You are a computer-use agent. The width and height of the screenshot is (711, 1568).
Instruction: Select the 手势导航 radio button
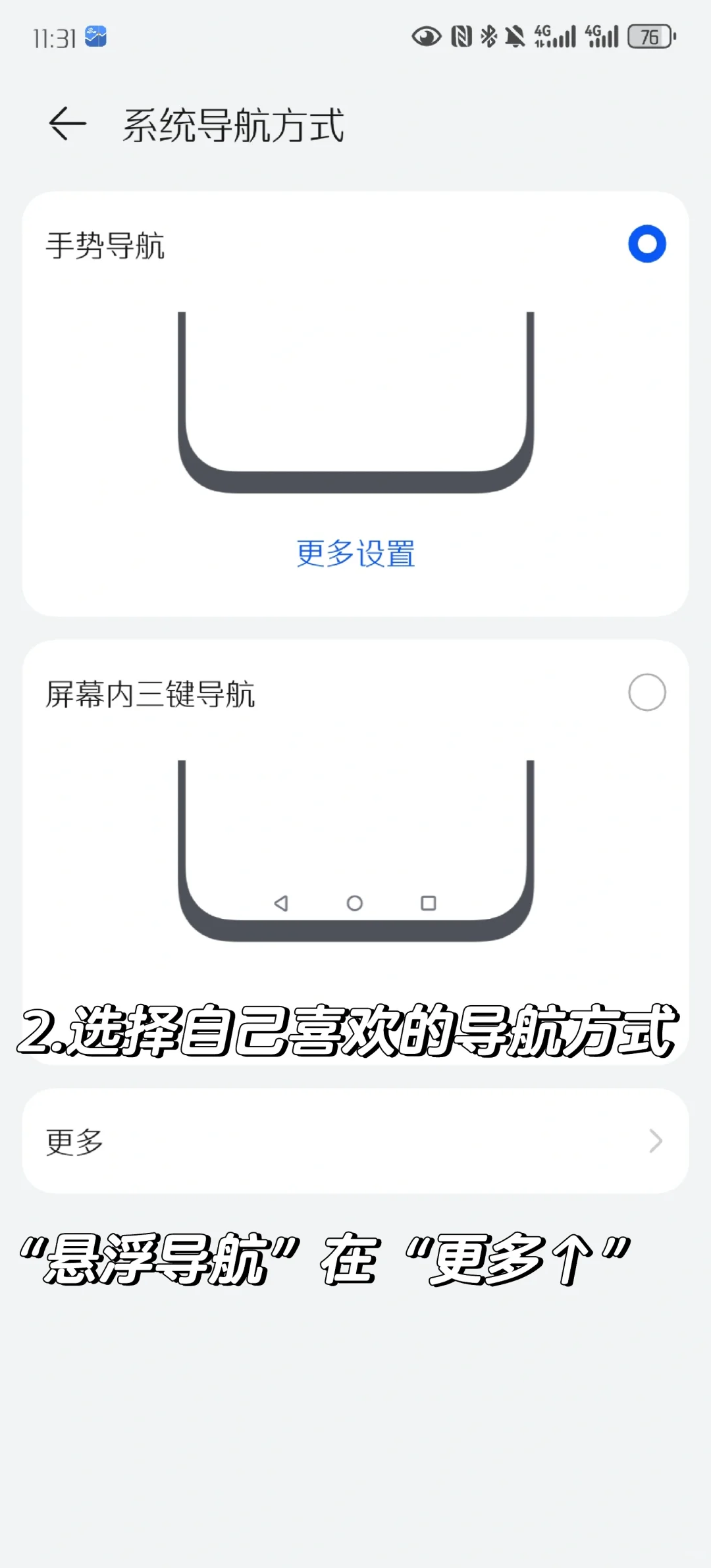[646, 244]
